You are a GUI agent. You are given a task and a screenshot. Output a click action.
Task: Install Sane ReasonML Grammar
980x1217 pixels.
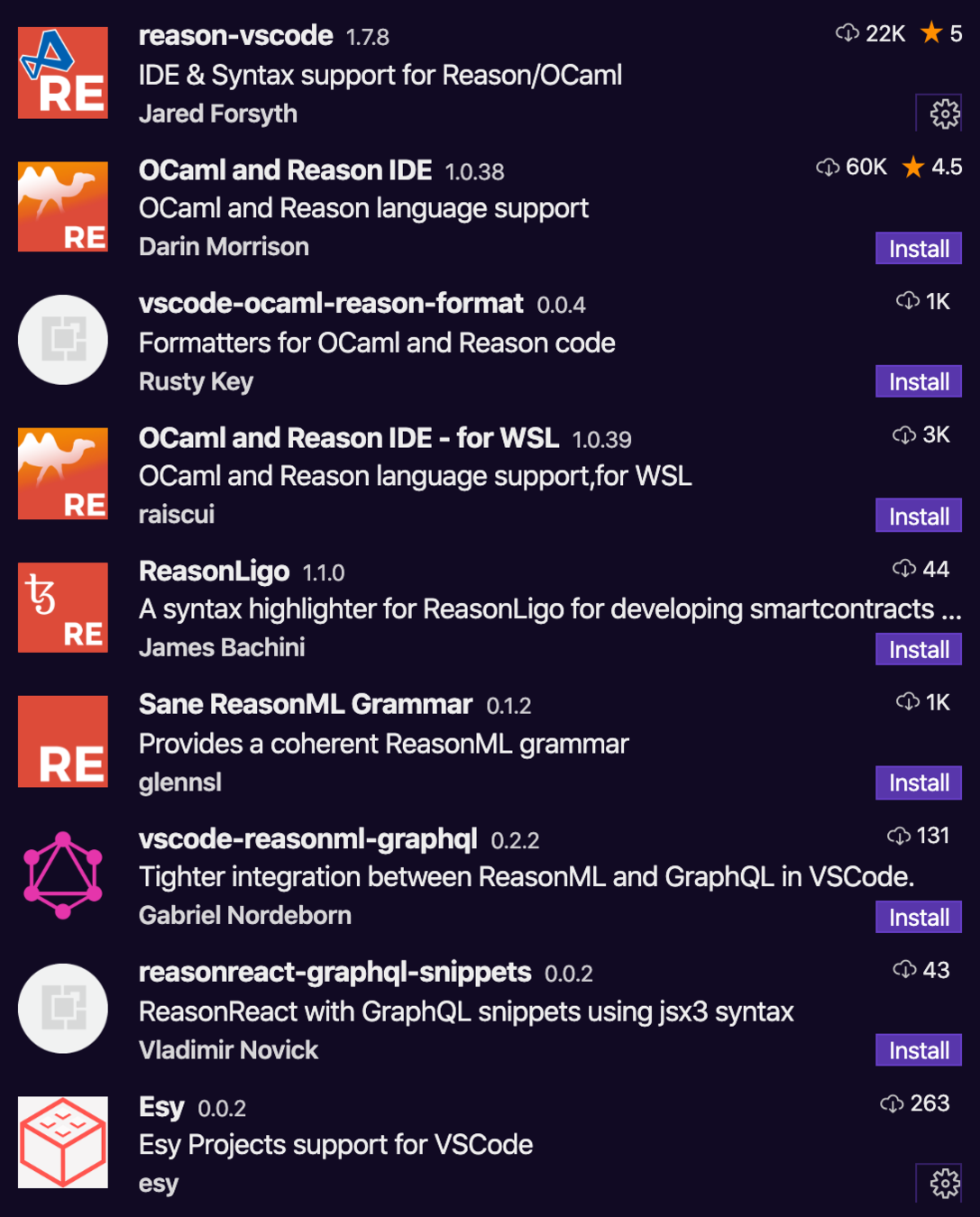tap(918, 783)
